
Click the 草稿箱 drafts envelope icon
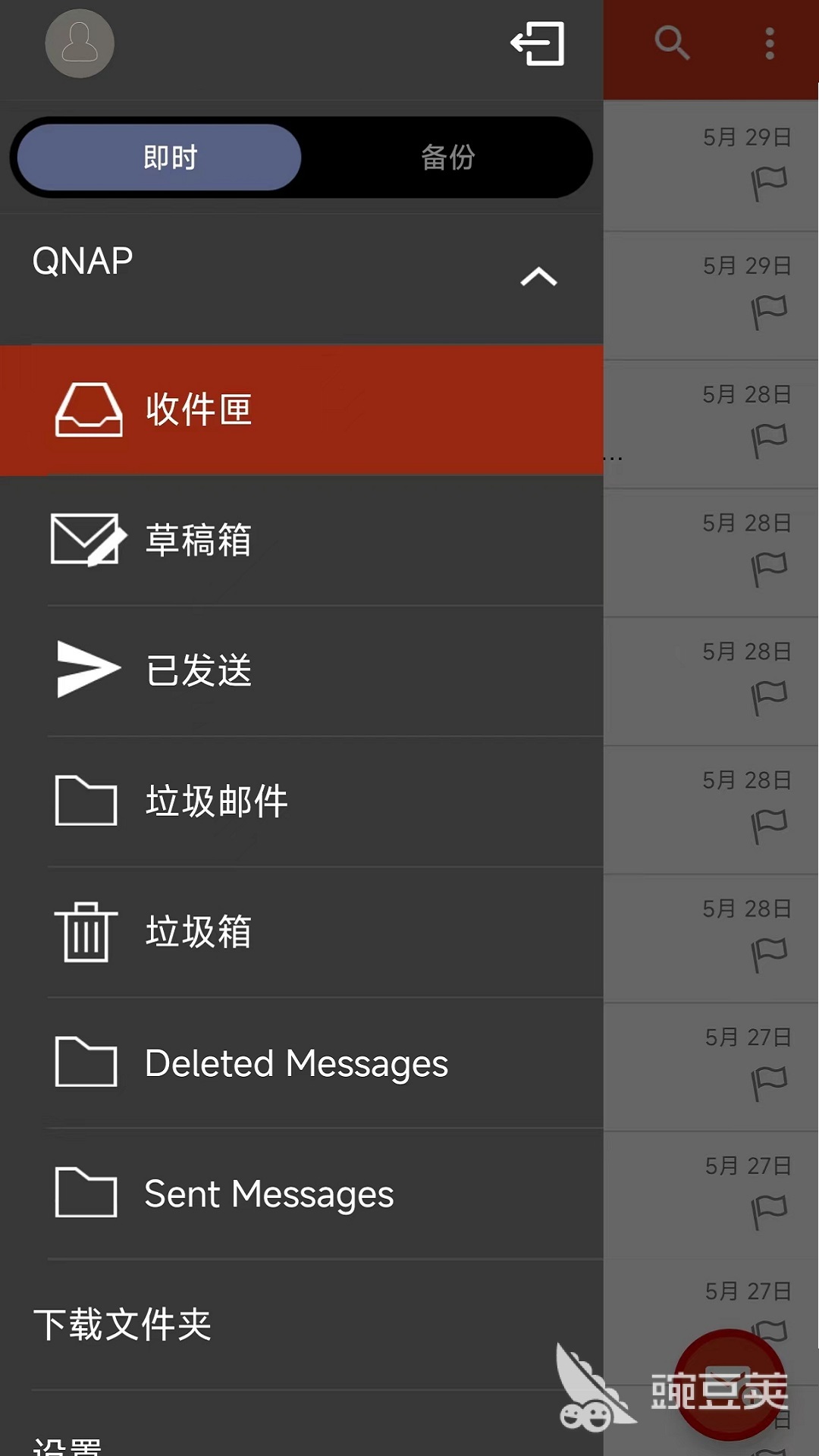(85, 540)
